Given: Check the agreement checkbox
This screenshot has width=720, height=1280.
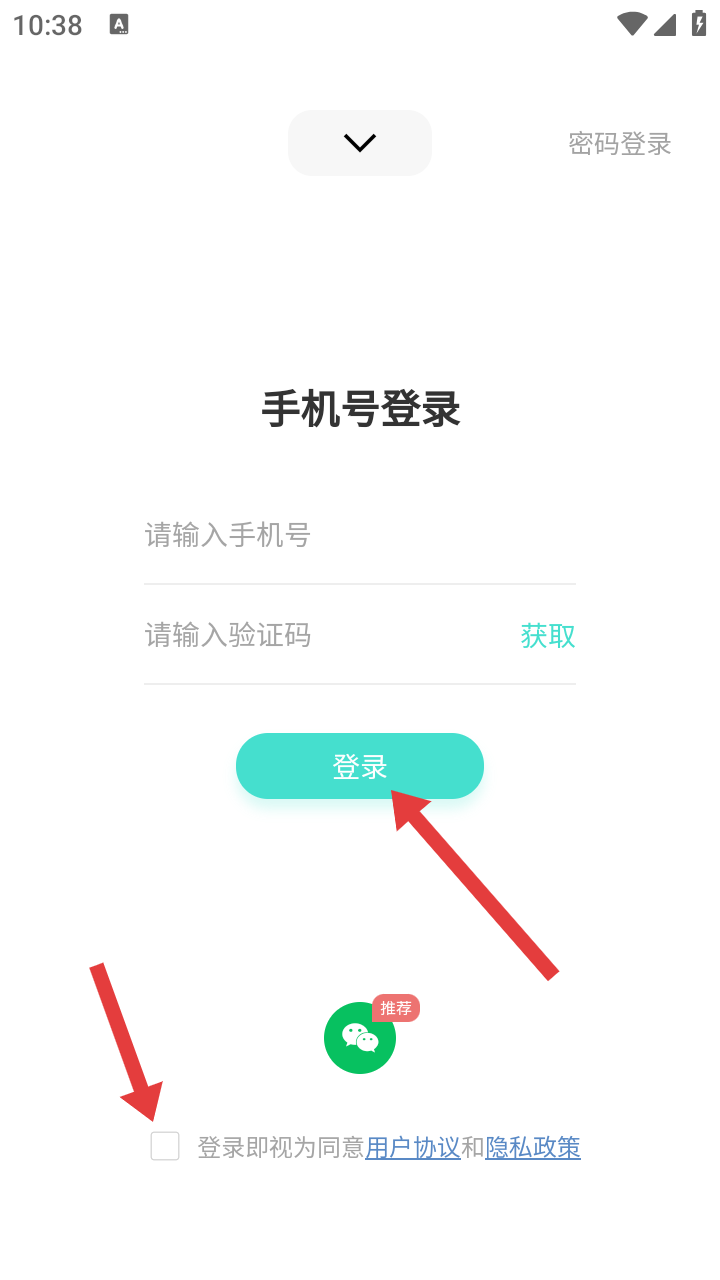Looking at the screenshot, I should click(165, 1146).
